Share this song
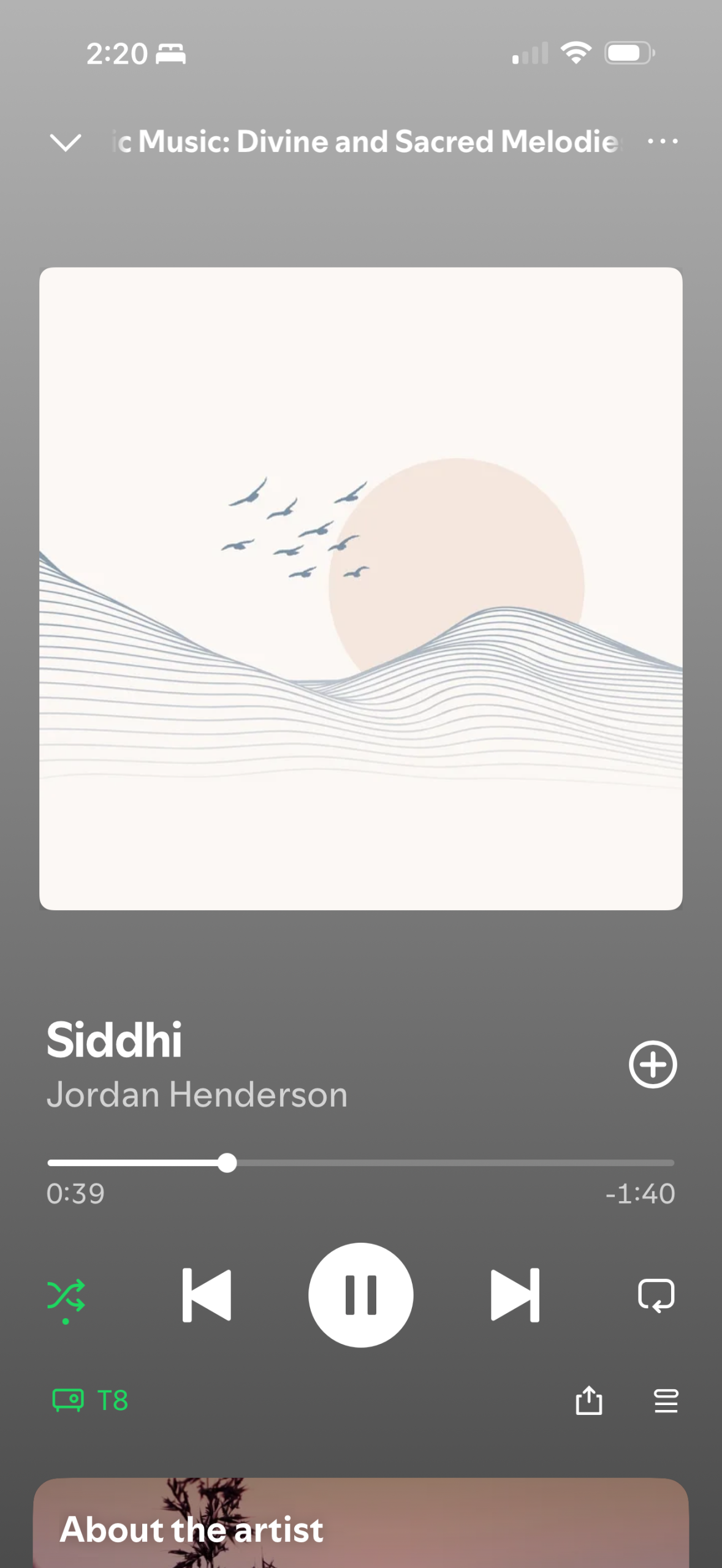 [x=588, y=1400]
